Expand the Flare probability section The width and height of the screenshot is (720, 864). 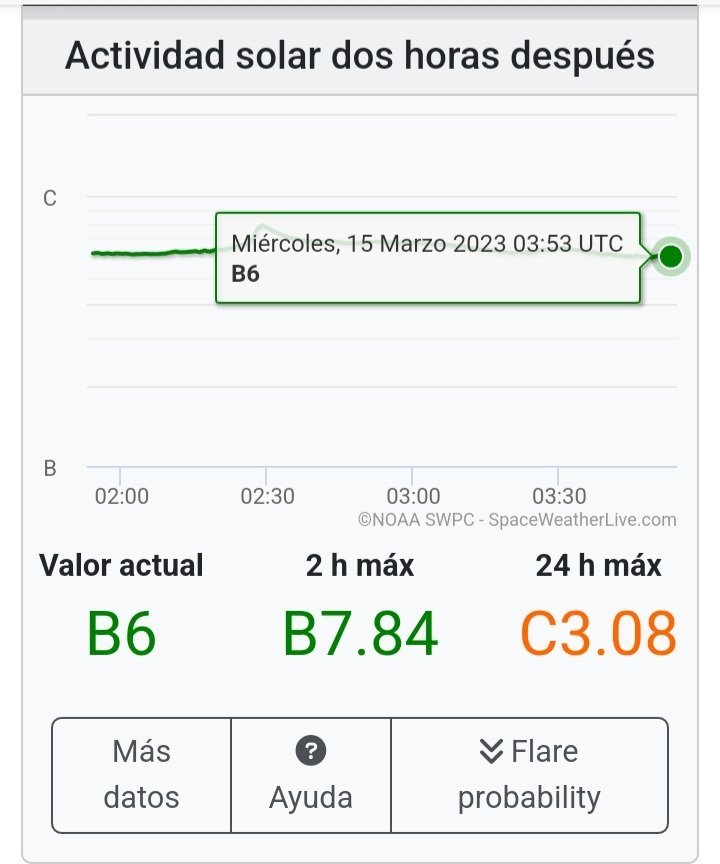pyautogui.click(x=529, y=775)
